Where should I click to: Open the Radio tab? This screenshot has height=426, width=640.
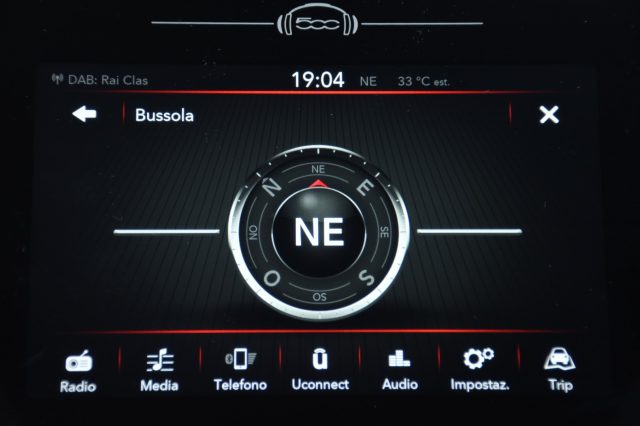(x=78, y=369)
